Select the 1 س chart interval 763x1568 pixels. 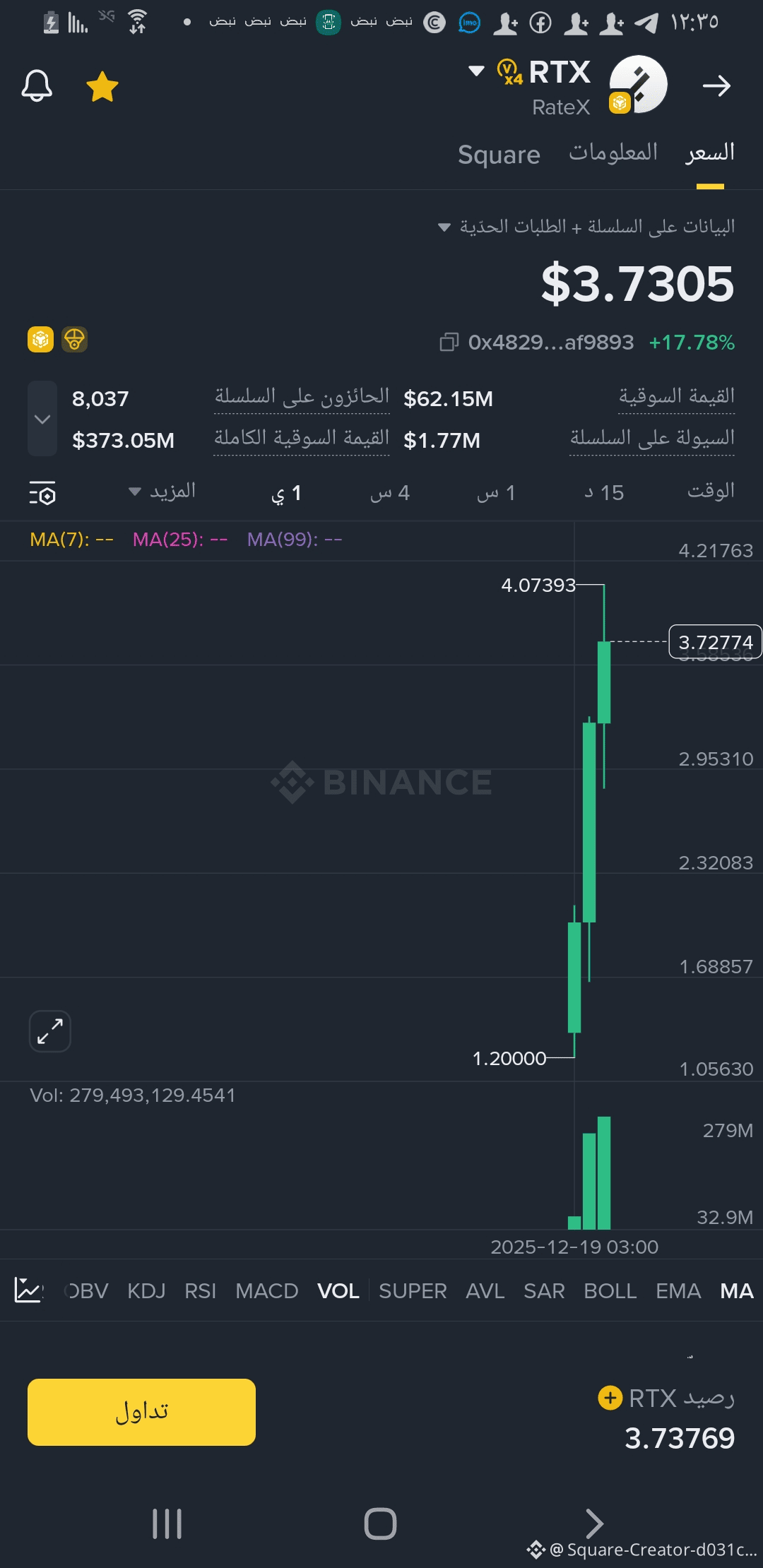496,492
